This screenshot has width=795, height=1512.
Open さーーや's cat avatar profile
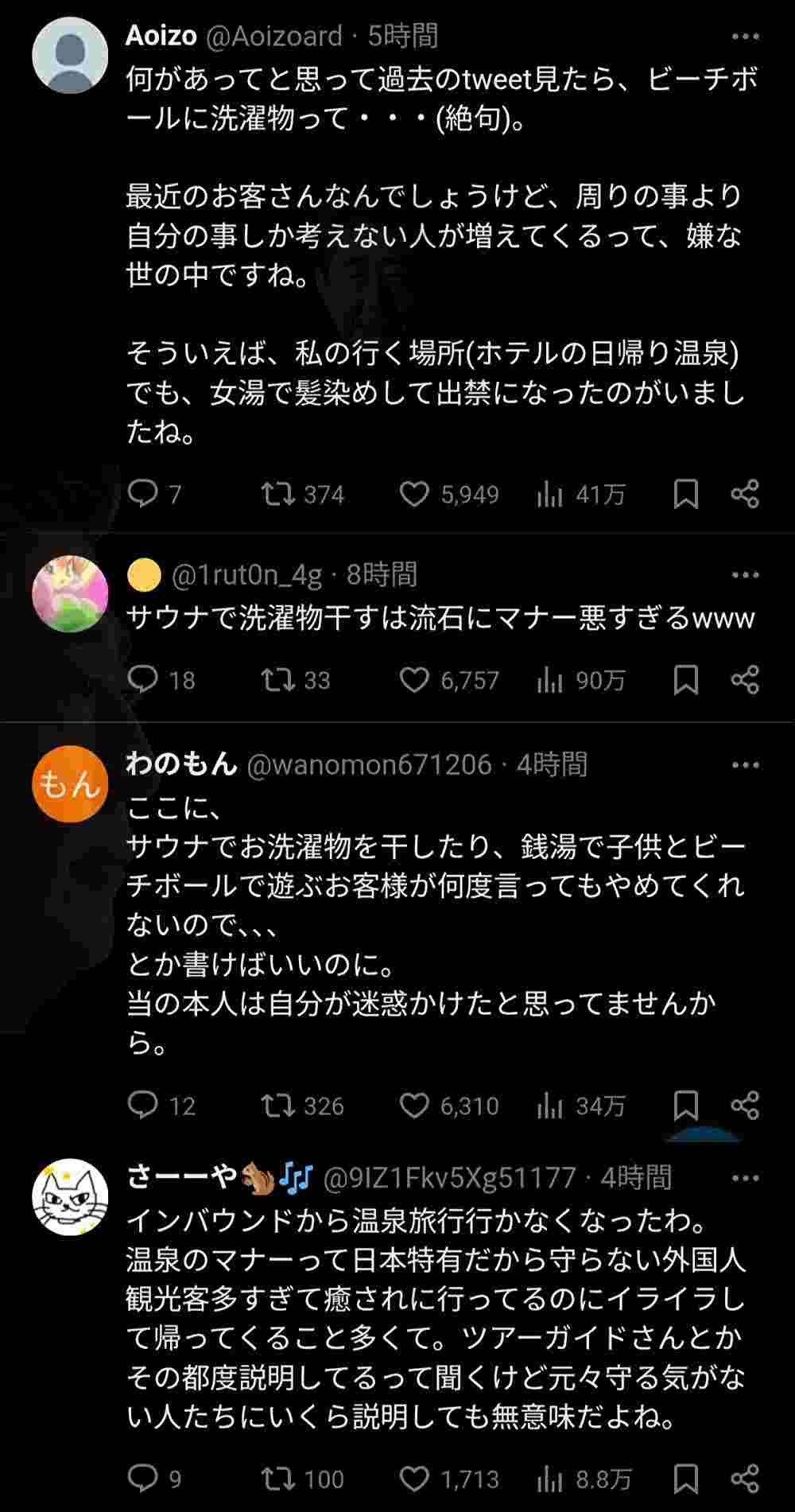click(70, 1196)
